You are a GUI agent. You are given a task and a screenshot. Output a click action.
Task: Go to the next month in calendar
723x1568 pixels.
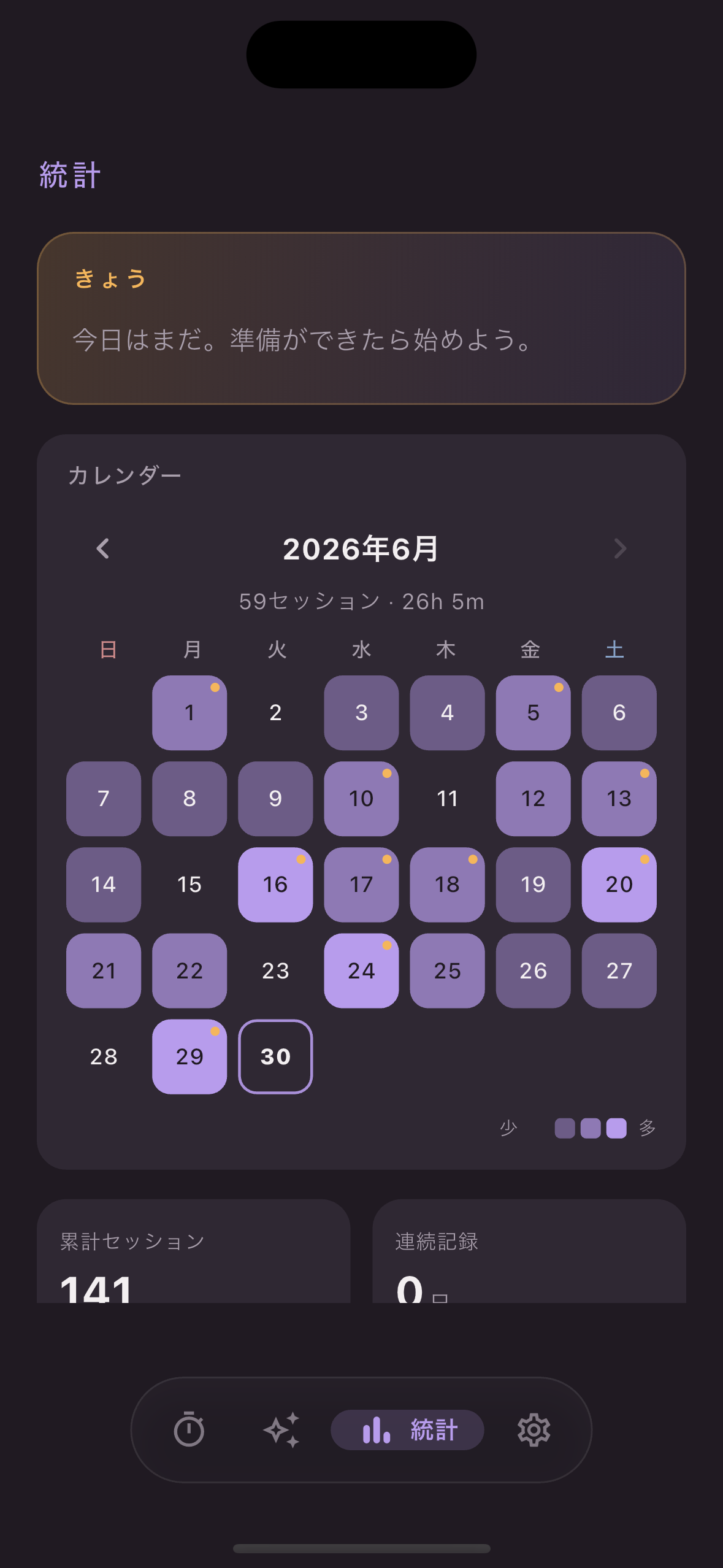[x=620, y=548]
